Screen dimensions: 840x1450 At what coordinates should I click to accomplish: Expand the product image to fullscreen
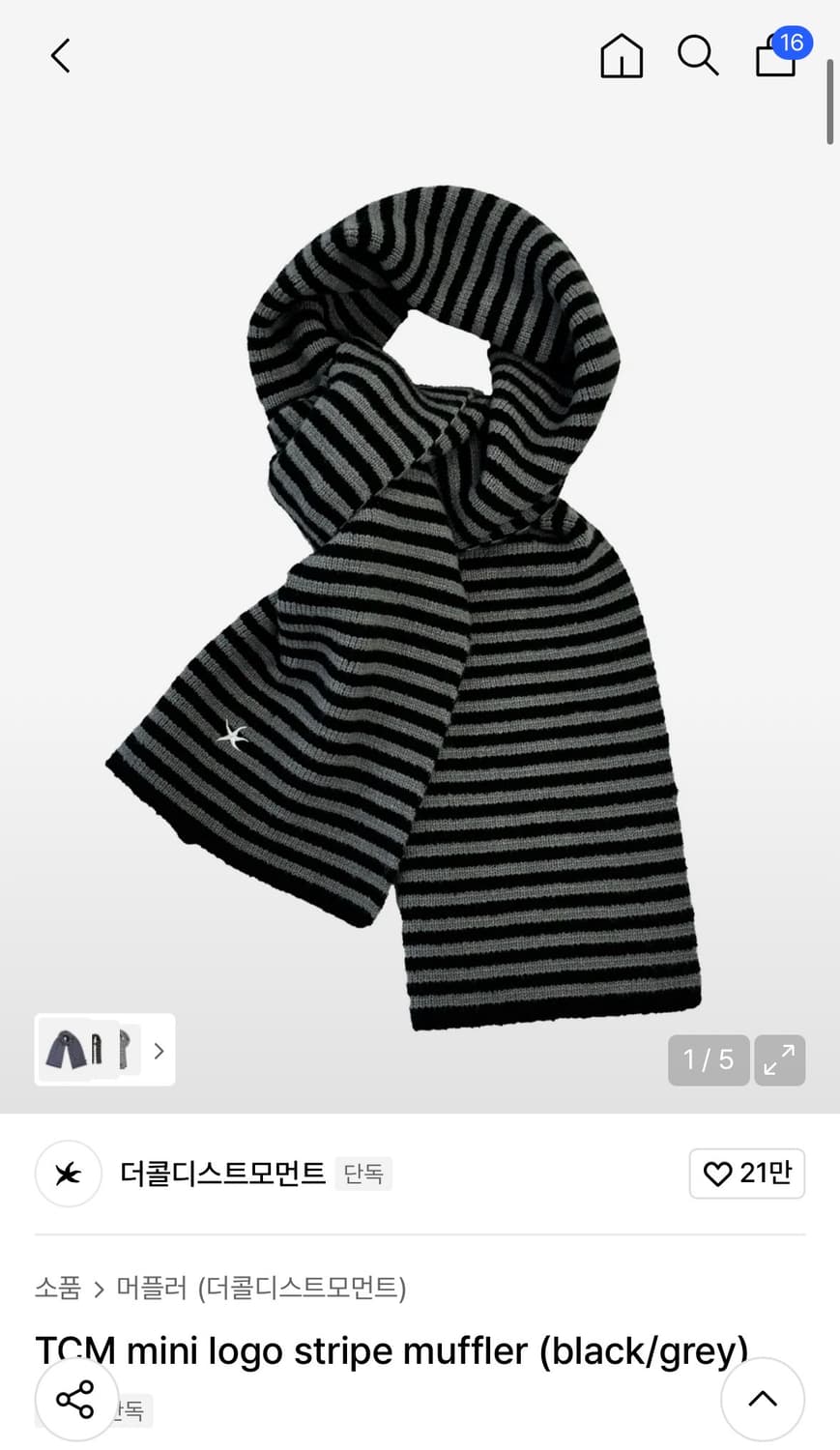coord(779,1059)
